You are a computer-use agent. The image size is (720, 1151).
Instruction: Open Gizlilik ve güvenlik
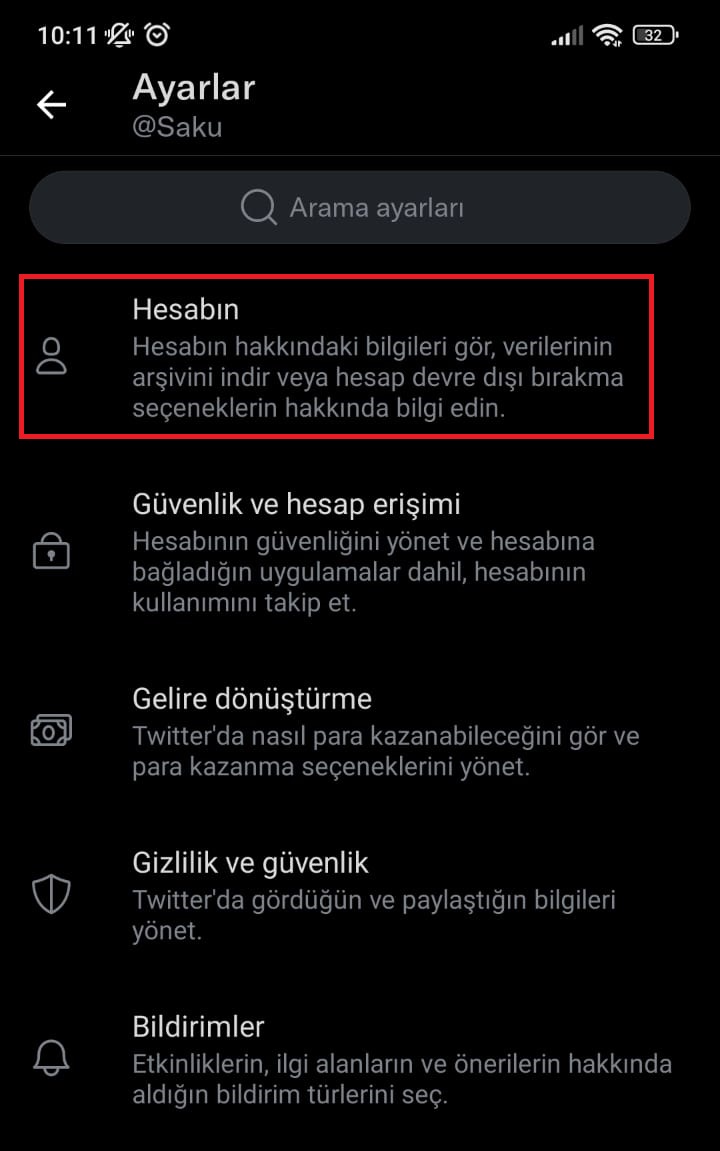click(x=360, y=895)
